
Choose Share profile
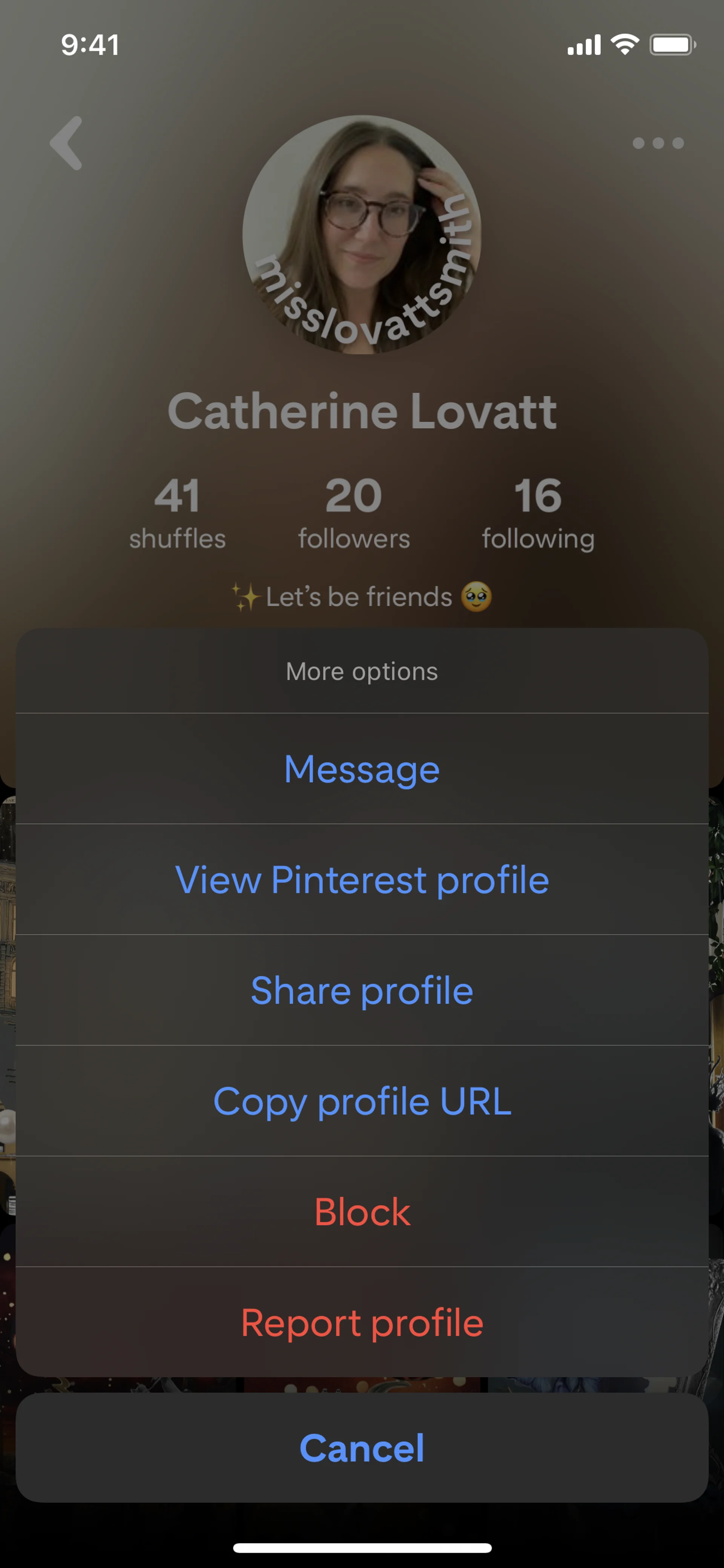(x=362, y=991)
